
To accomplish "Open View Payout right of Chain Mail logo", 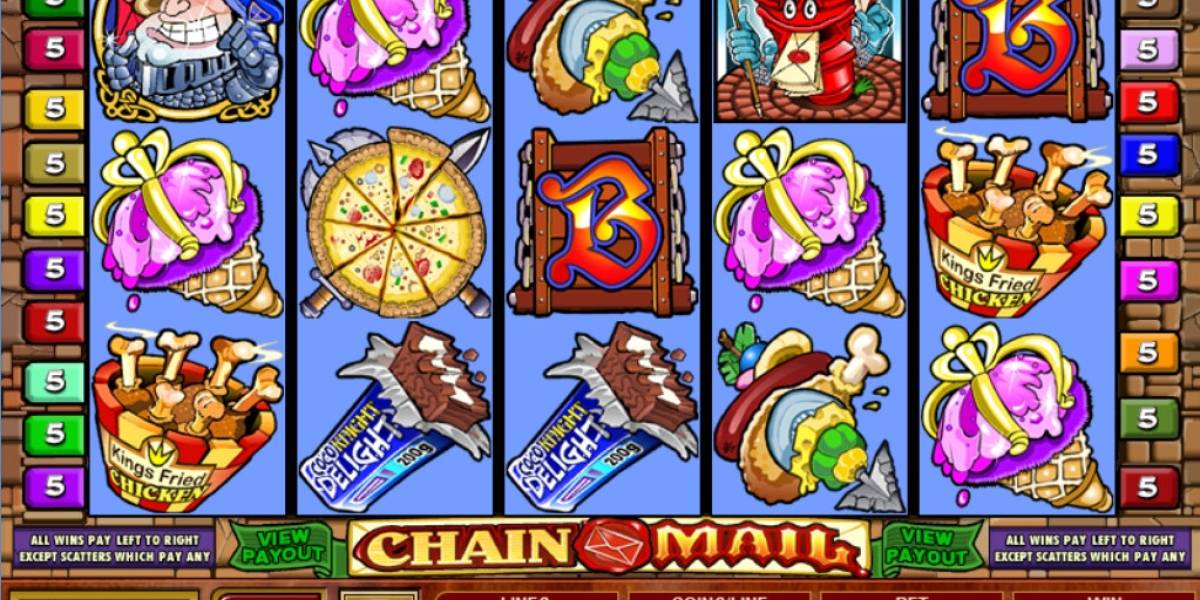I will [925, 546].
